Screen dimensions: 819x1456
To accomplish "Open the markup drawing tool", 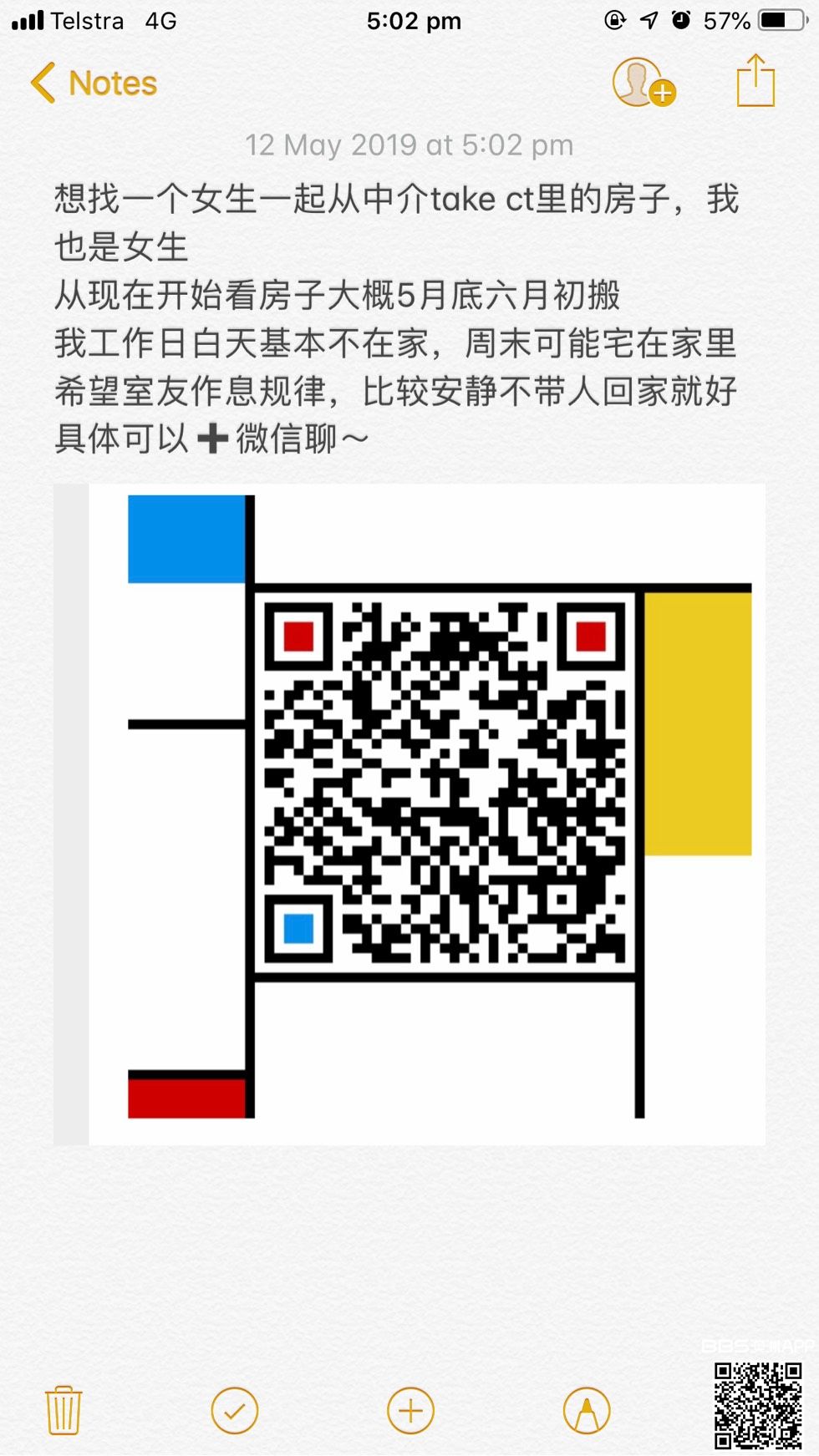I will pos(587,1411).
